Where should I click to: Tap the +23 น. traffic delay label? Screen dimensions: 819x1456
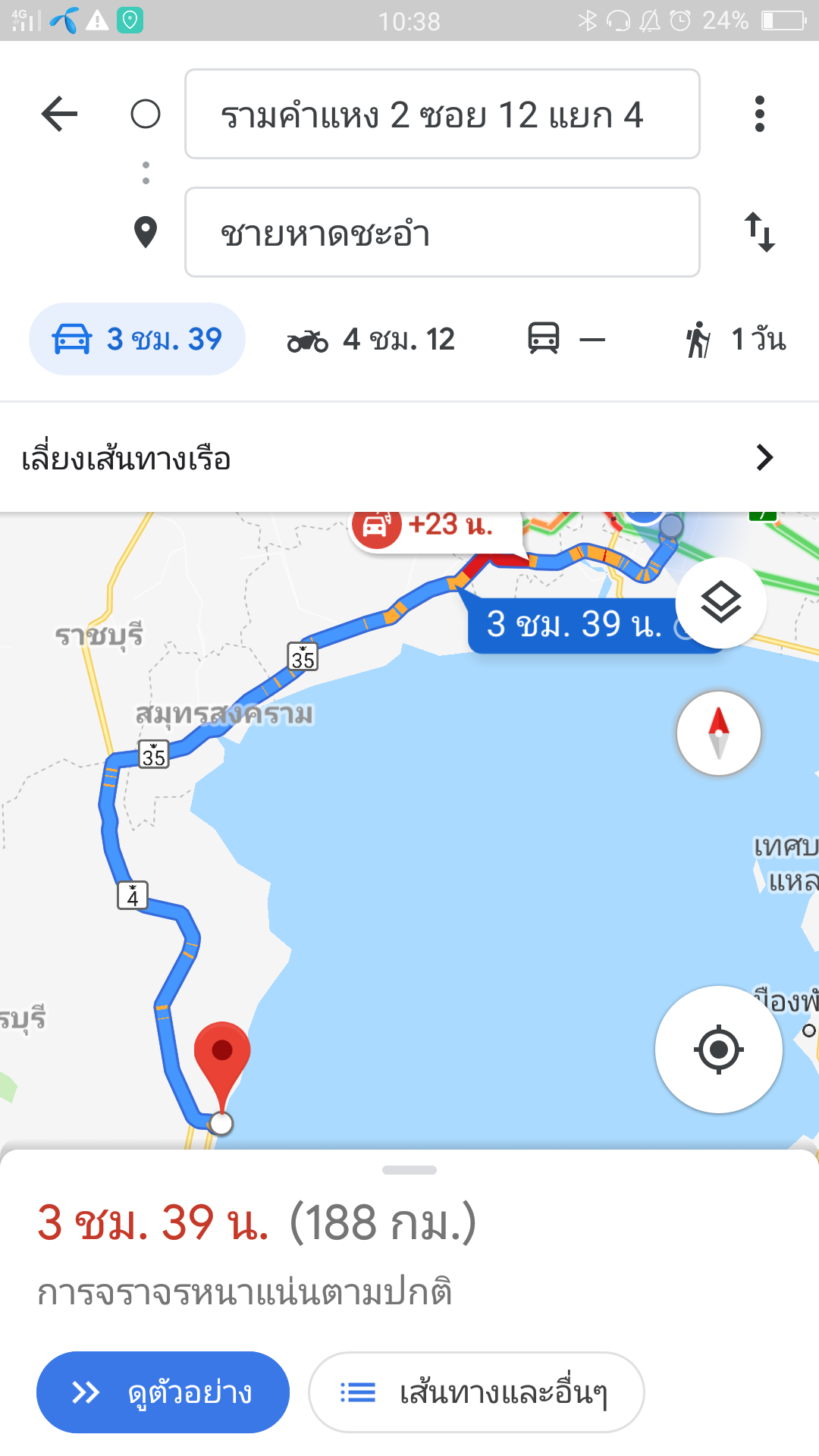click(x=435, y=526)
